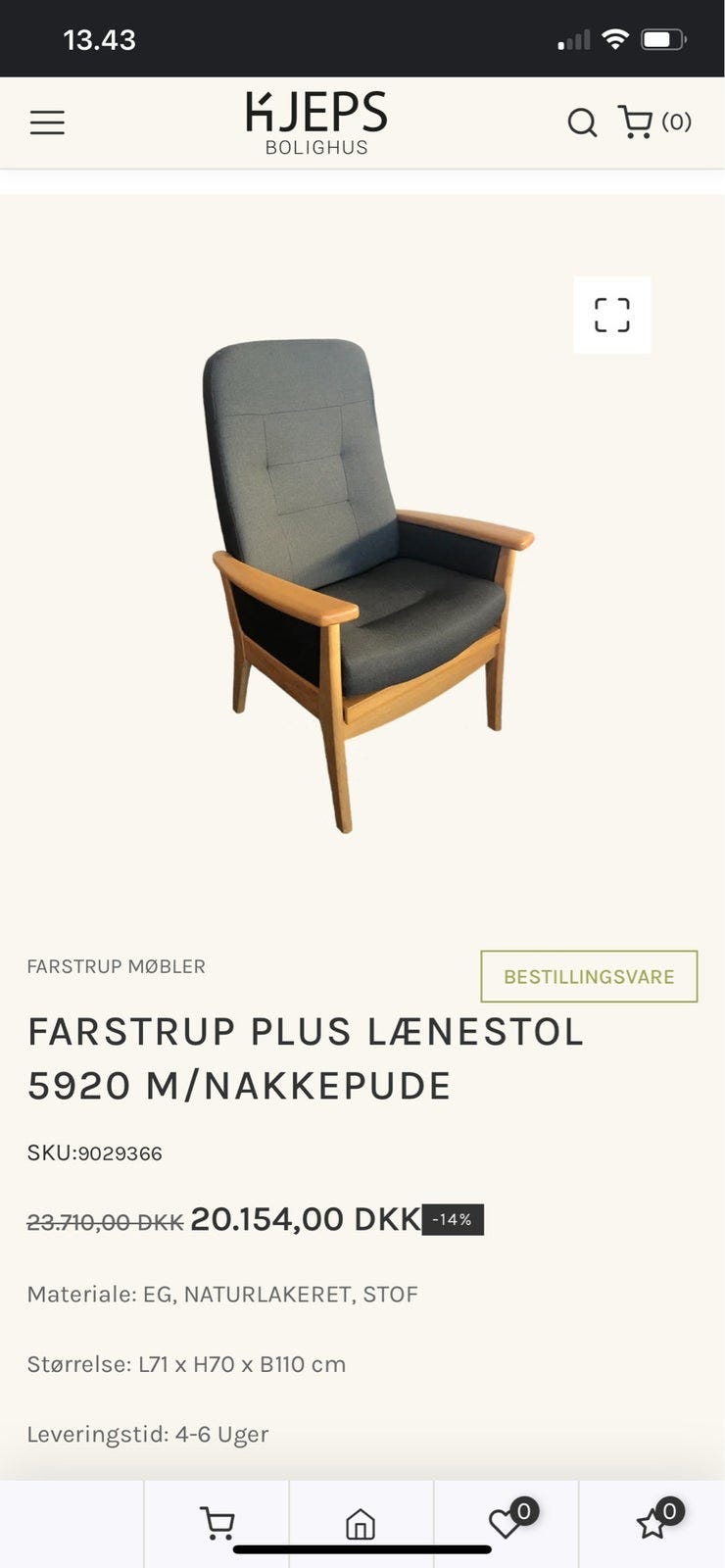
Task: Open the Farstrup chair product image
Action: [x=367, y=585]
